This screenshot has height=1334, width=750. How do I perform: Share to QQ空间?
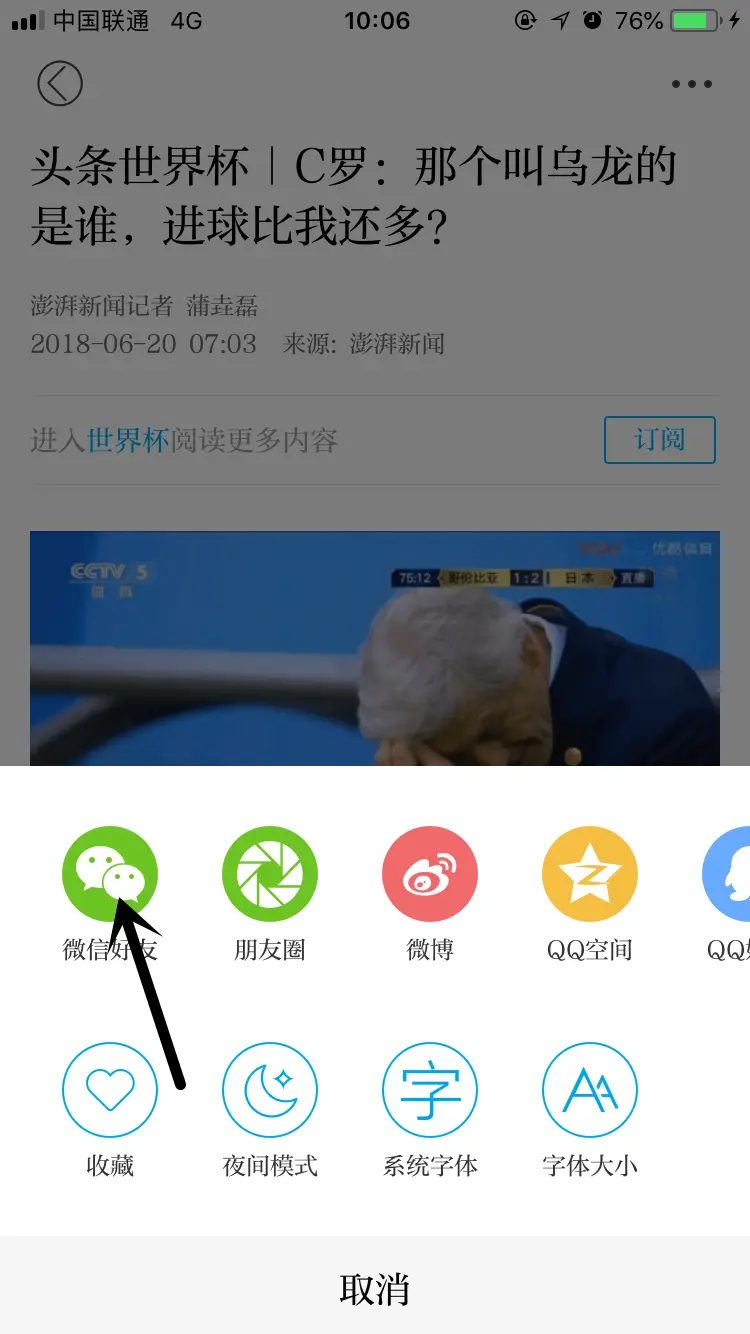tap(590, 874)
